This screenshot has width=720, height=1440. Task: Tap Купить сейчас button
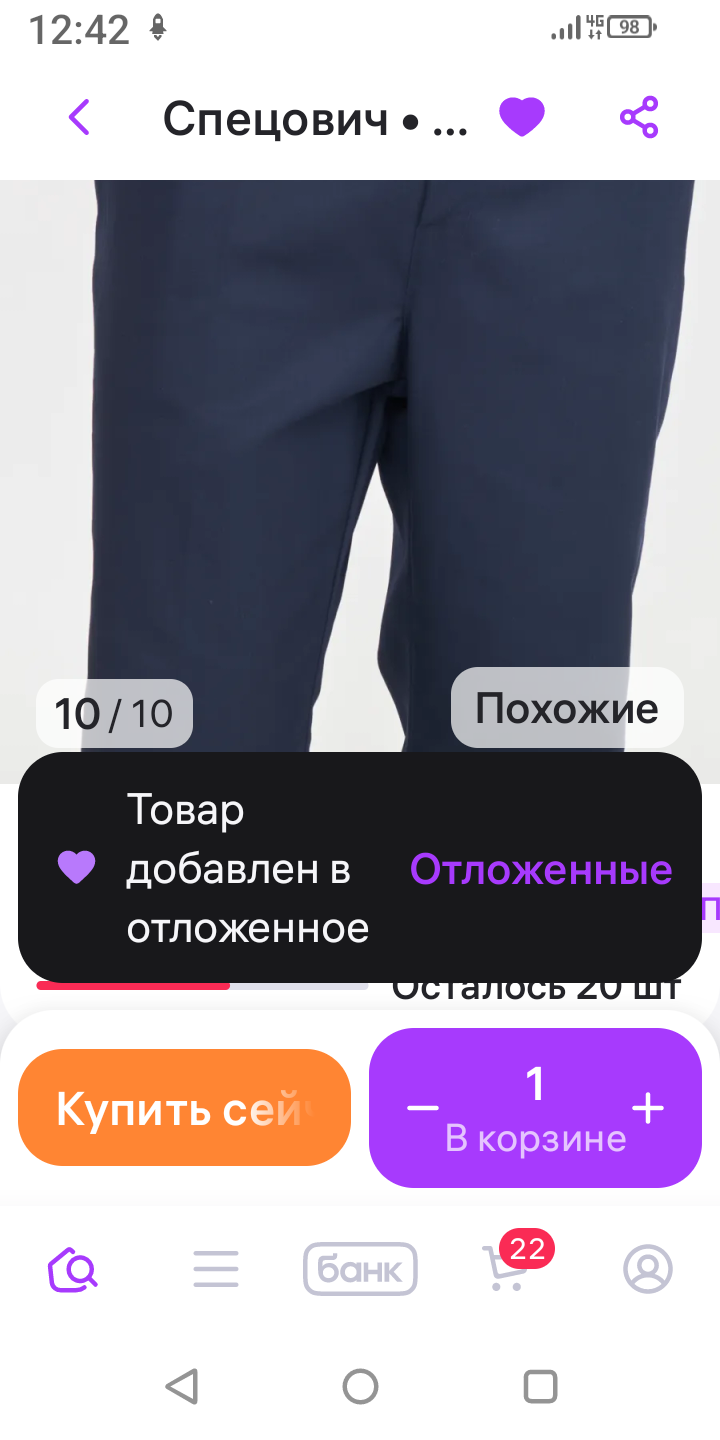pyautogui.click(x=184, y=1108)
